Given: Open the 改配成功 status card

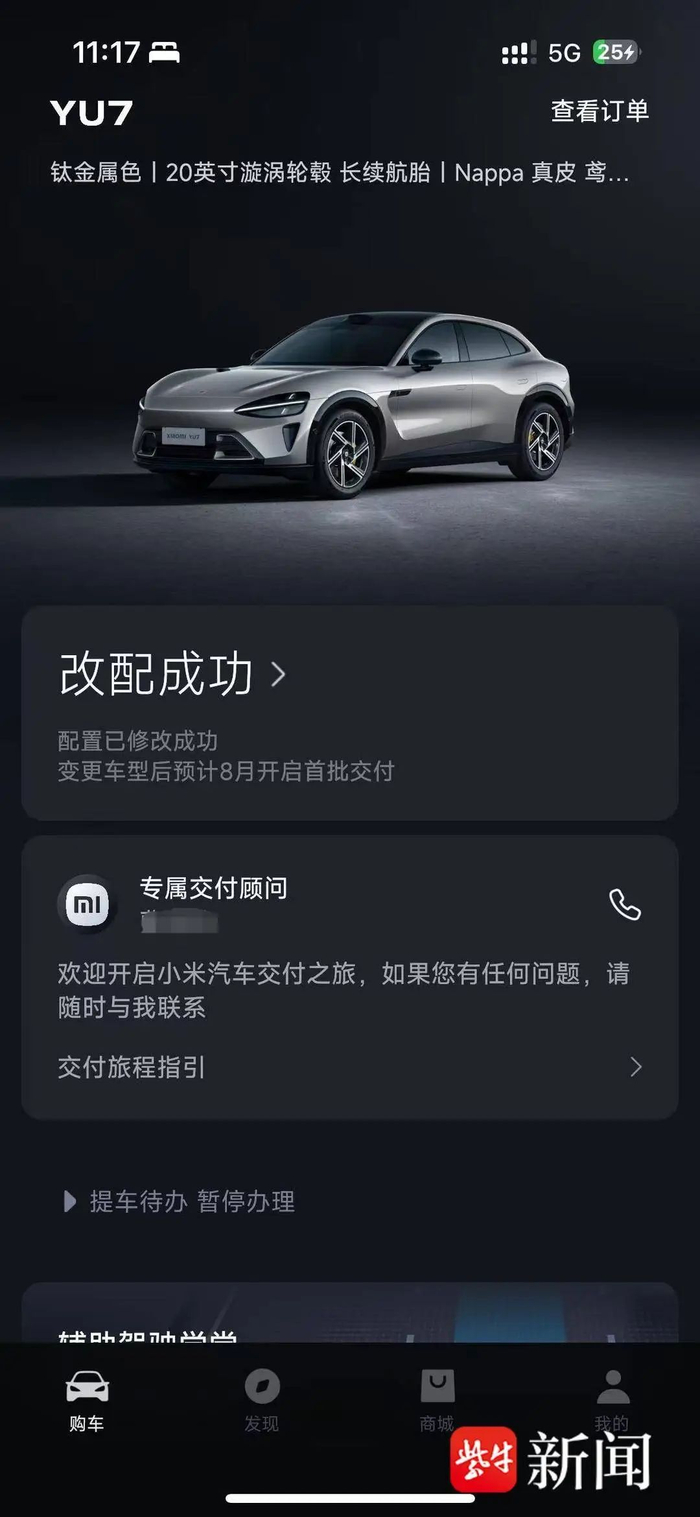Looking at the screenshot, I should point(350,713).
